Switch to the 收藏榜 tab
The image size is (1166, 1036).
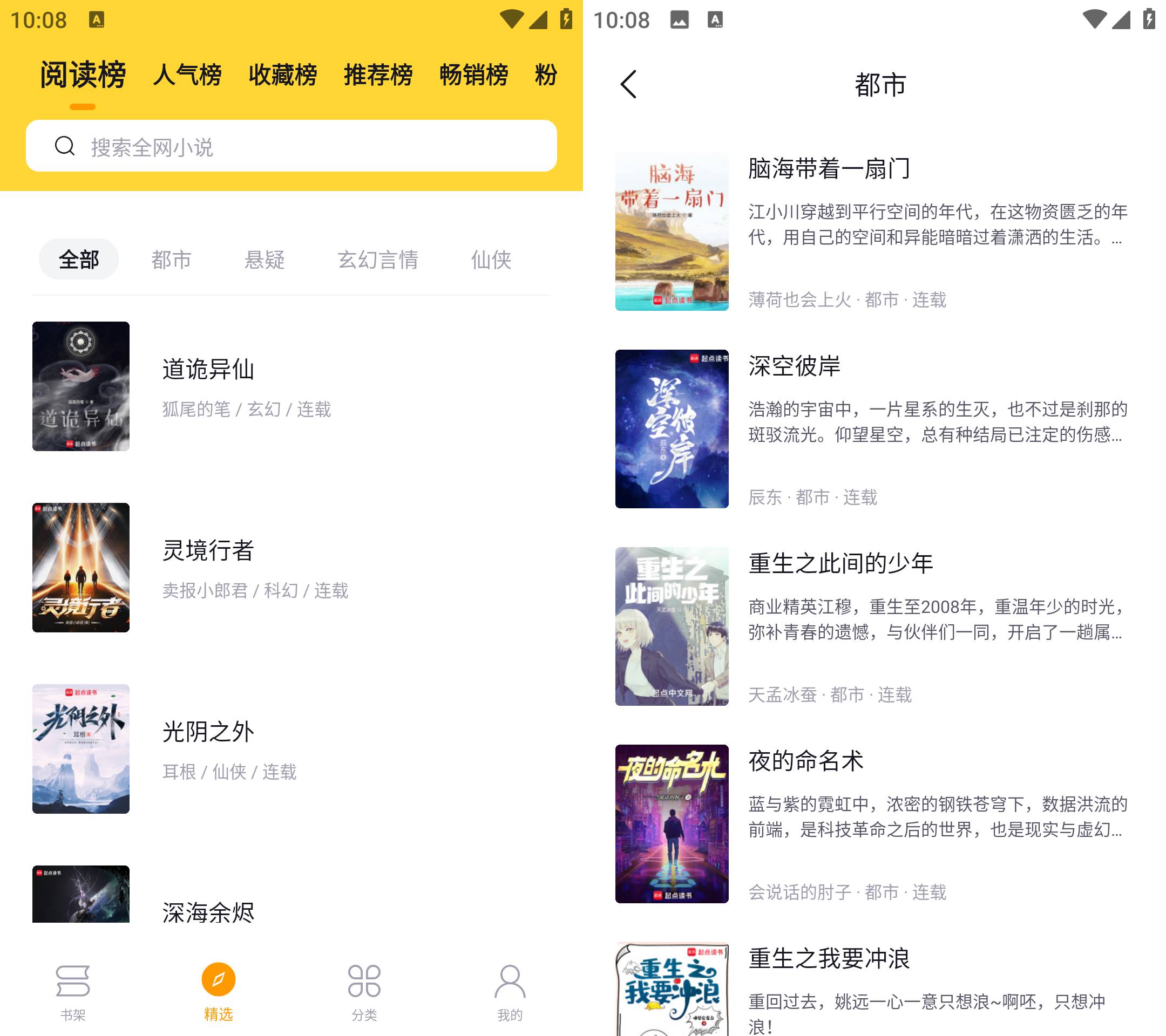[282, 75]
